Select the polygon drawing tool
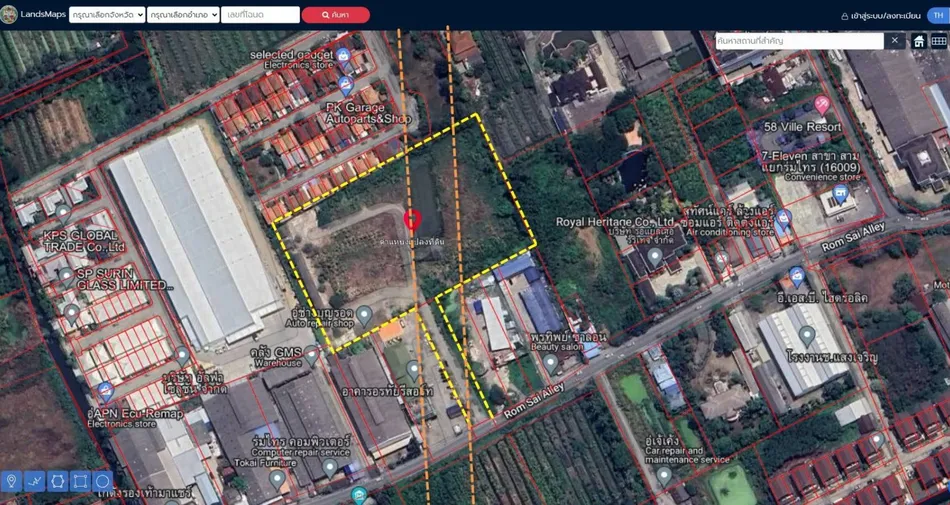The width and height of the screenshot is (950, 505). pos(58,481)
